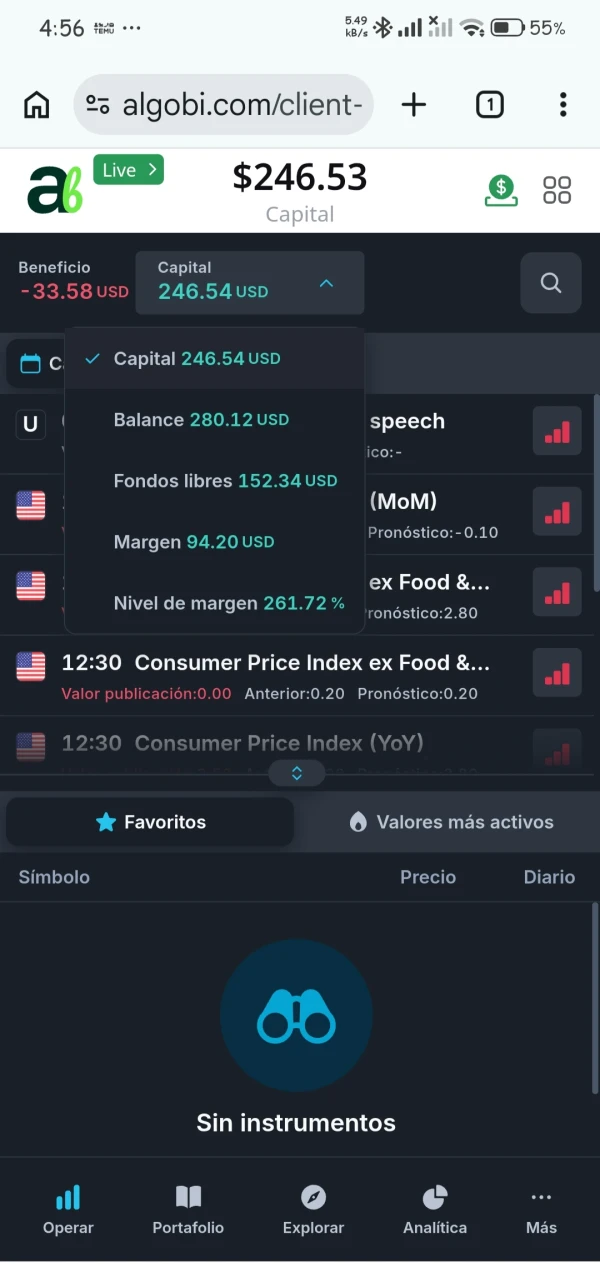Image resolution: width=600 pixels, height=1267 pixels.
Task: Collapse the Capital dropdown
Action: pos(250,283)
